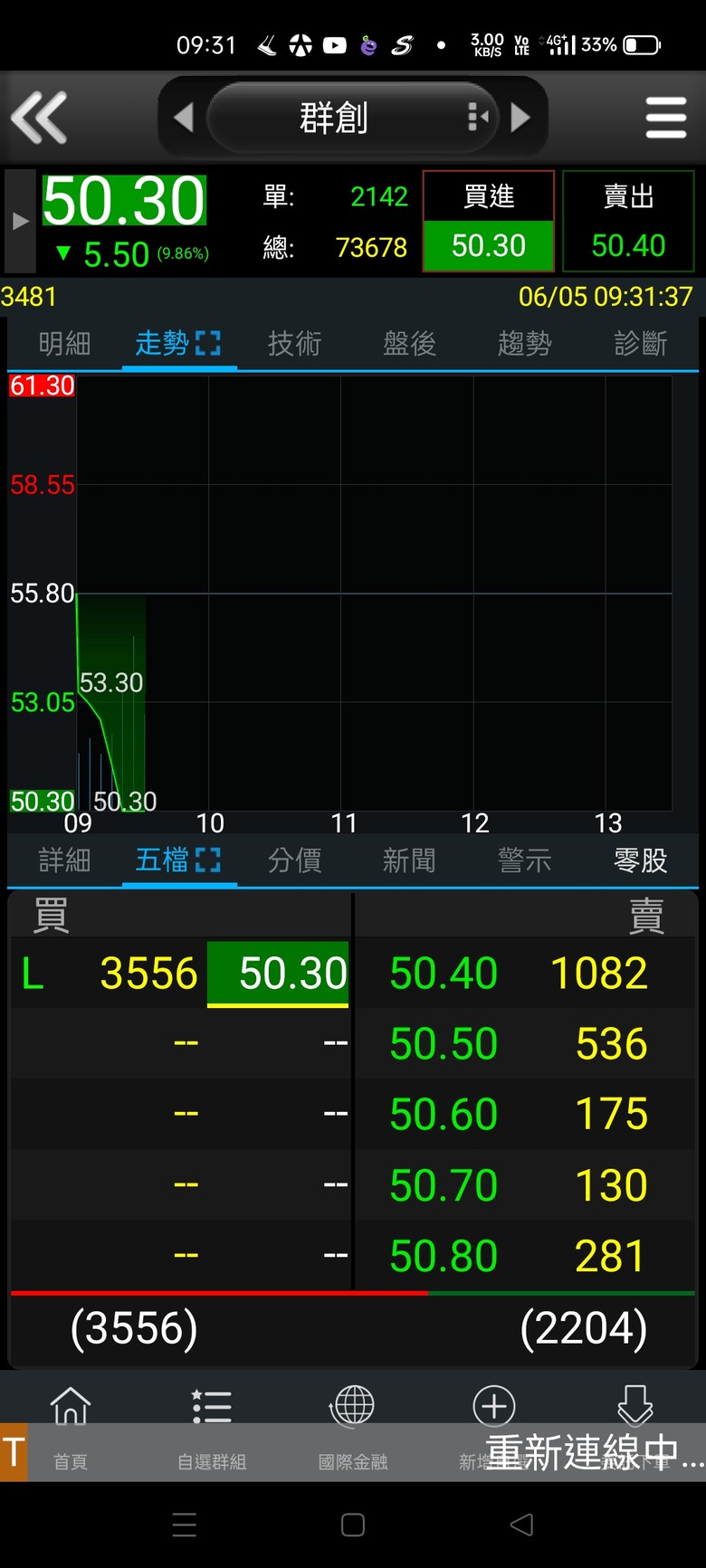Select the 分價 tab
The image size is (706, 1568).
click(294, 860)
